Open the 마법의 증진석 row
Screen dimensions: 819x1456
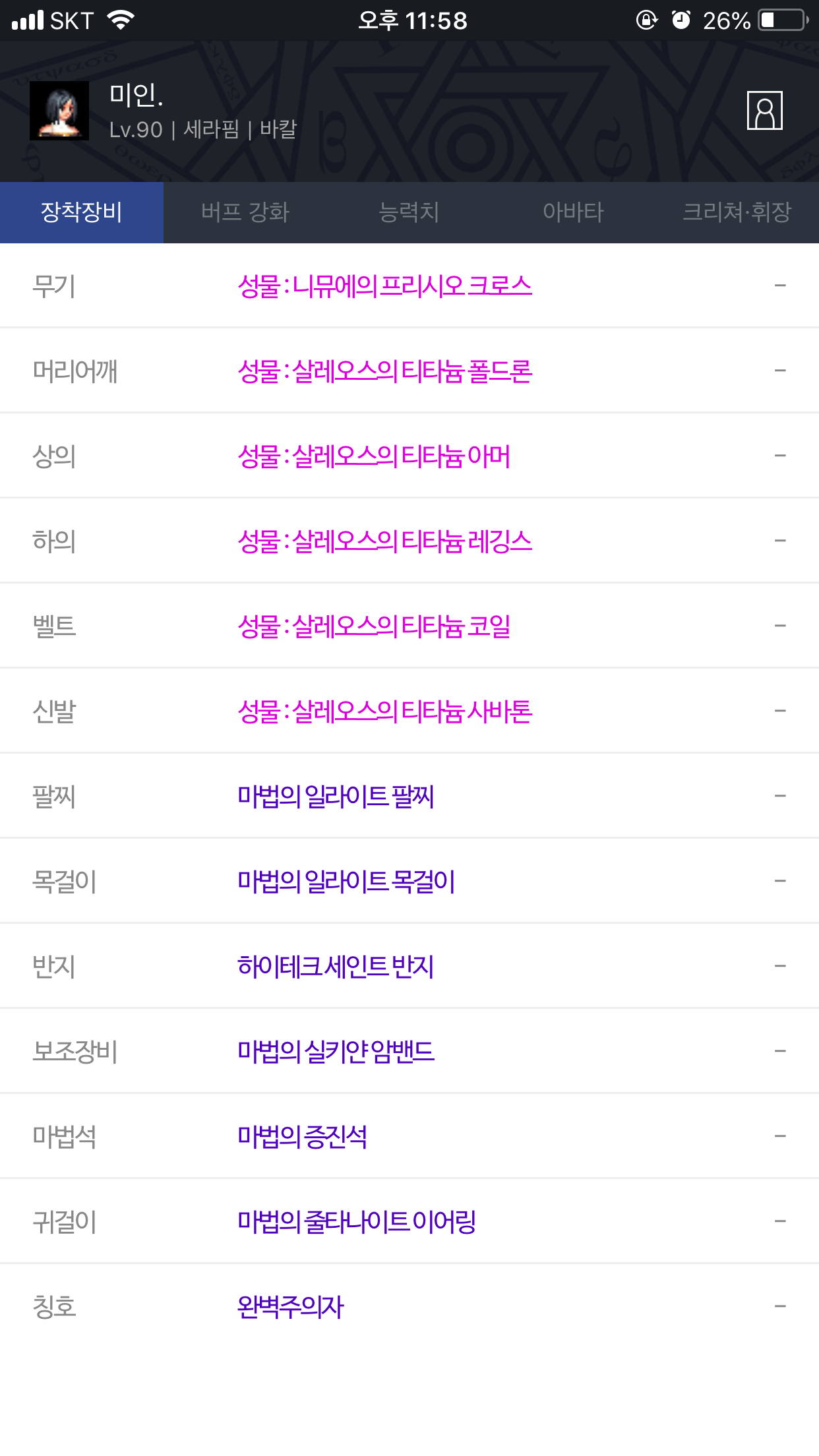(x=409, y=1136)
